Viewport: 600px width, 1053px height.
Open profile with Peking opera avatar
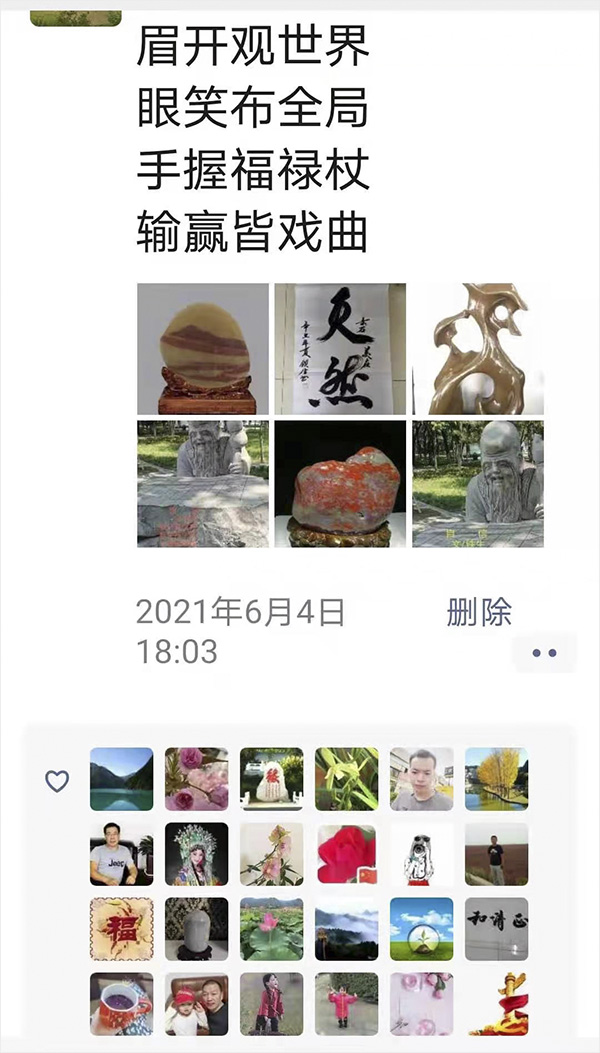point(197,854)
